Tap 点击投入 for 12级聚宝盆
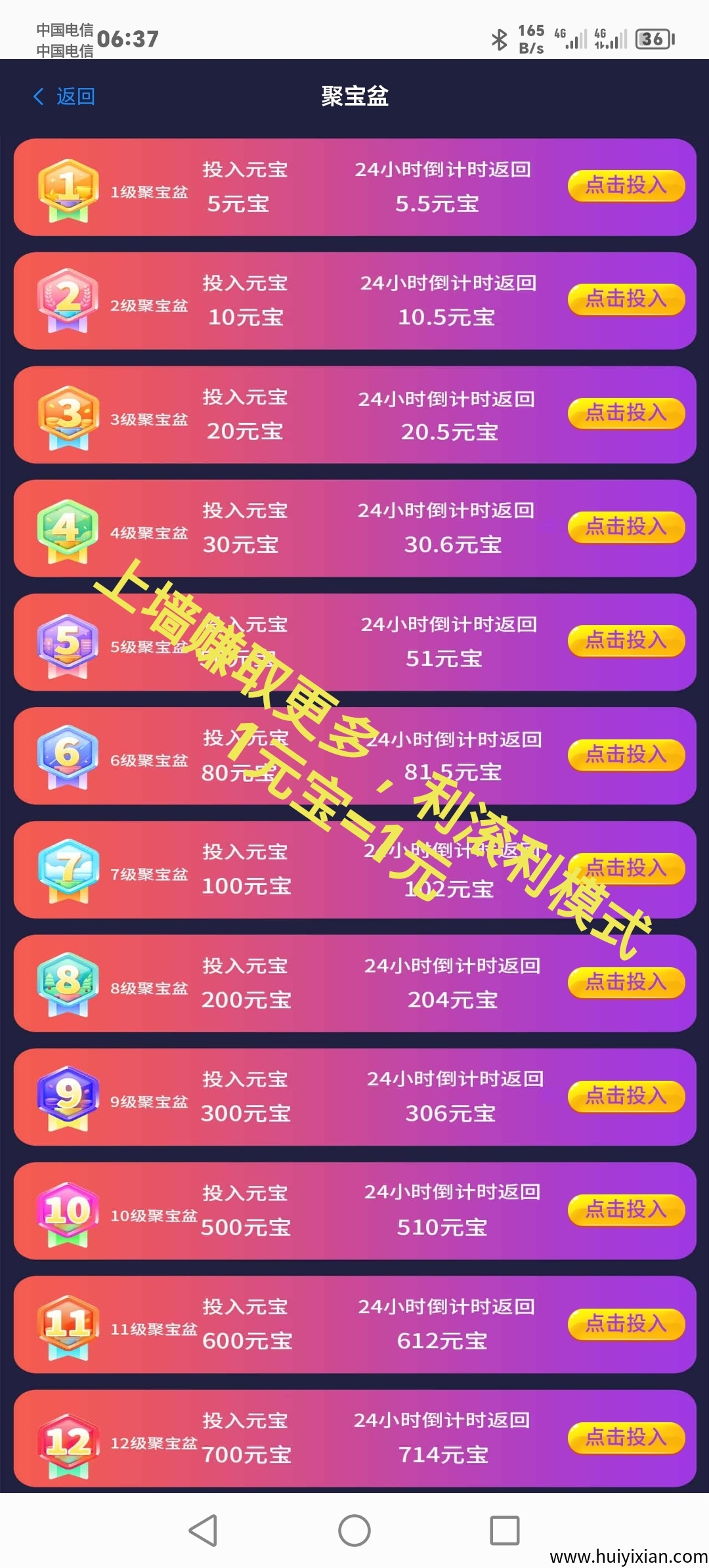This screenshot has height=1568, width=709. click(626, 1437)
